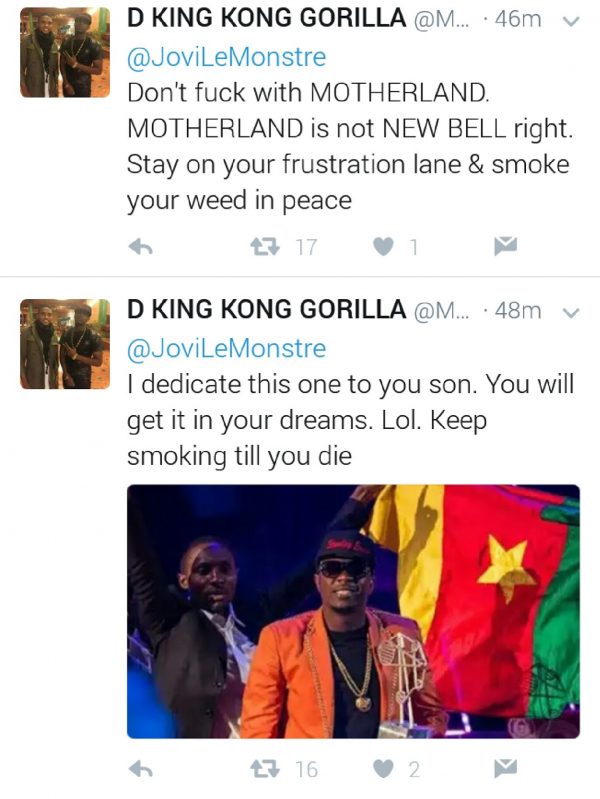Expand the dropdown arrow on the 46m tweet
This screenshot has width=600, height=799.
571,20
